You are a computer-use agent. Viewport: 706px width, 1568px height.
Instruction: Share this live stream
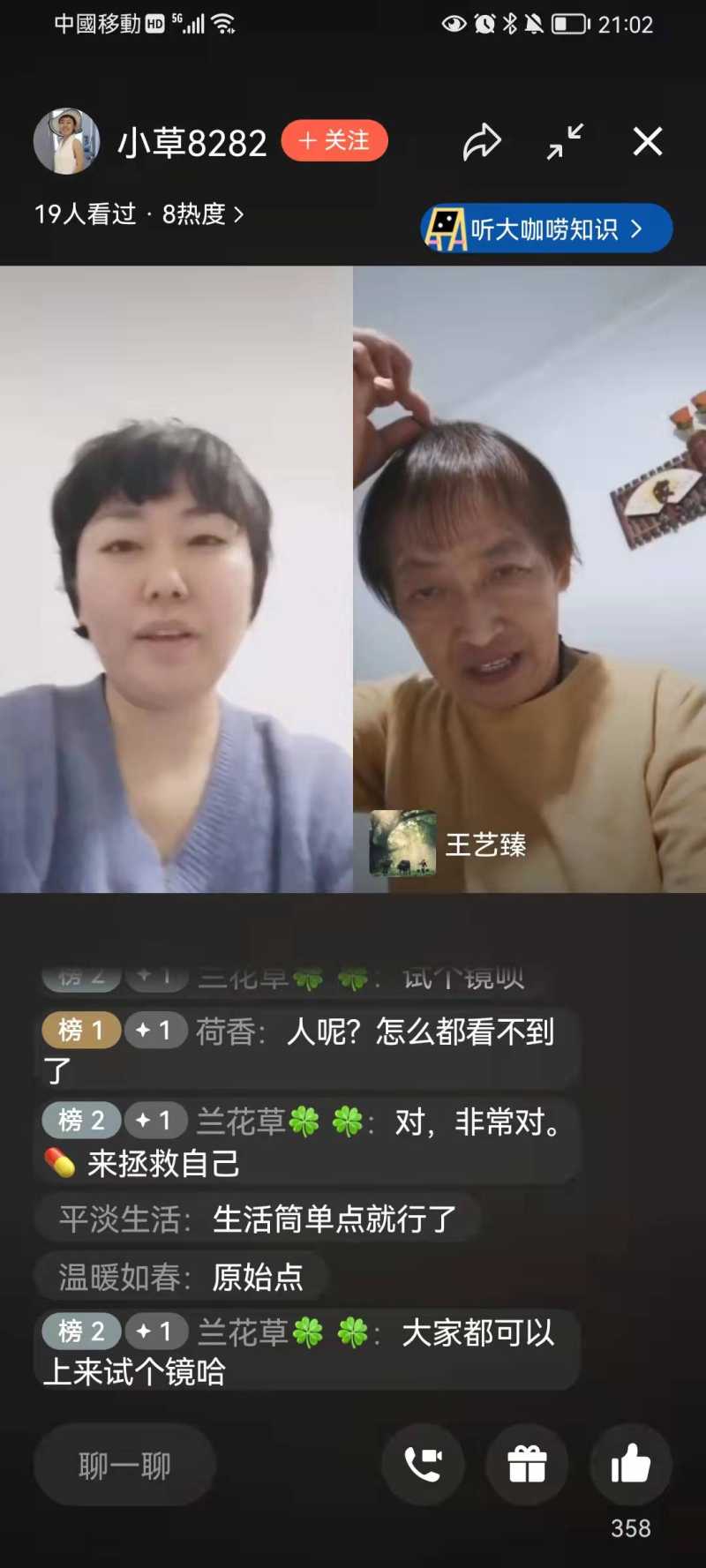pyautogui.click(x=482, y=141)
